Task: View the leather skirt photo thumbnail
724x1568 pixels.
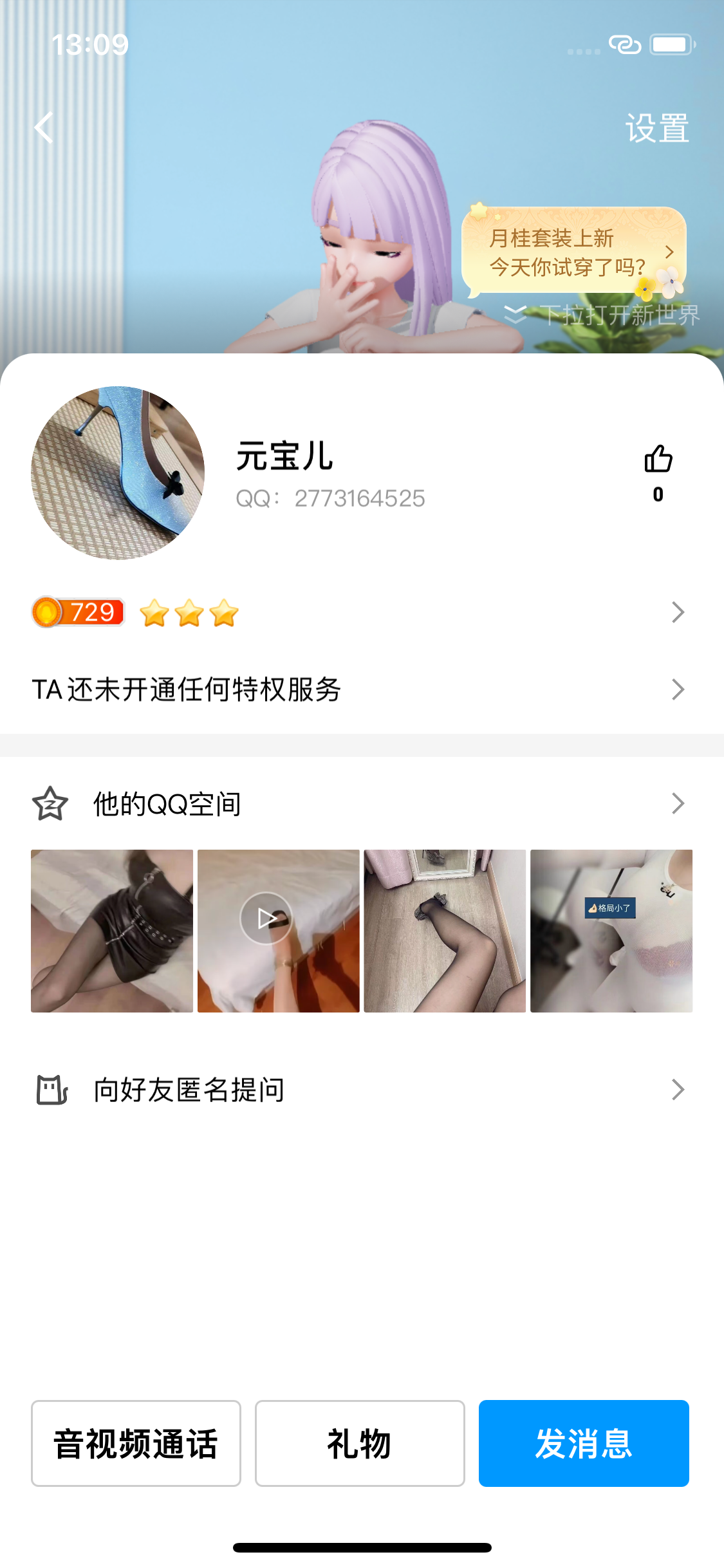Action: click(111, 930)
